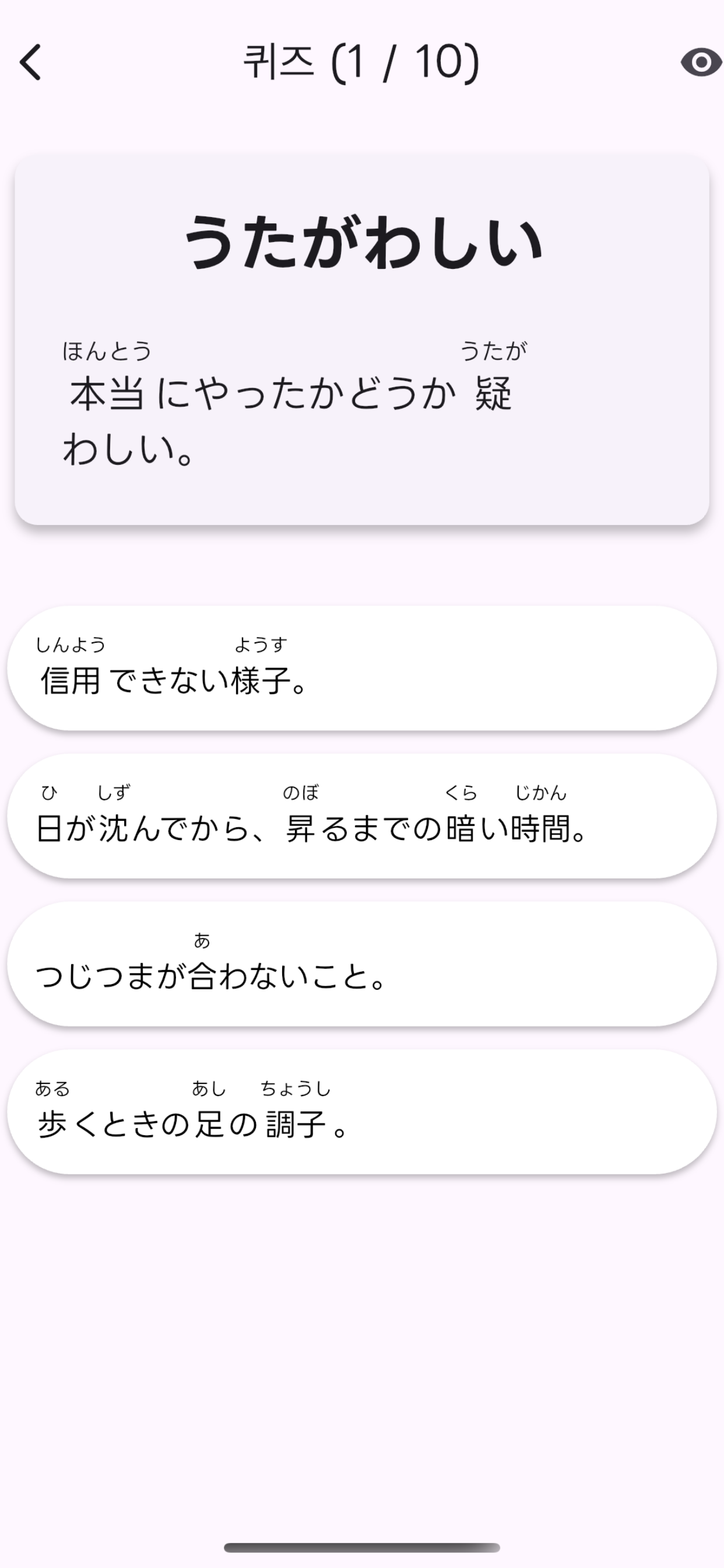Viewport: 724px width, 1568px height.
Task: Tap the first answer pill
Action: [362, 673]
